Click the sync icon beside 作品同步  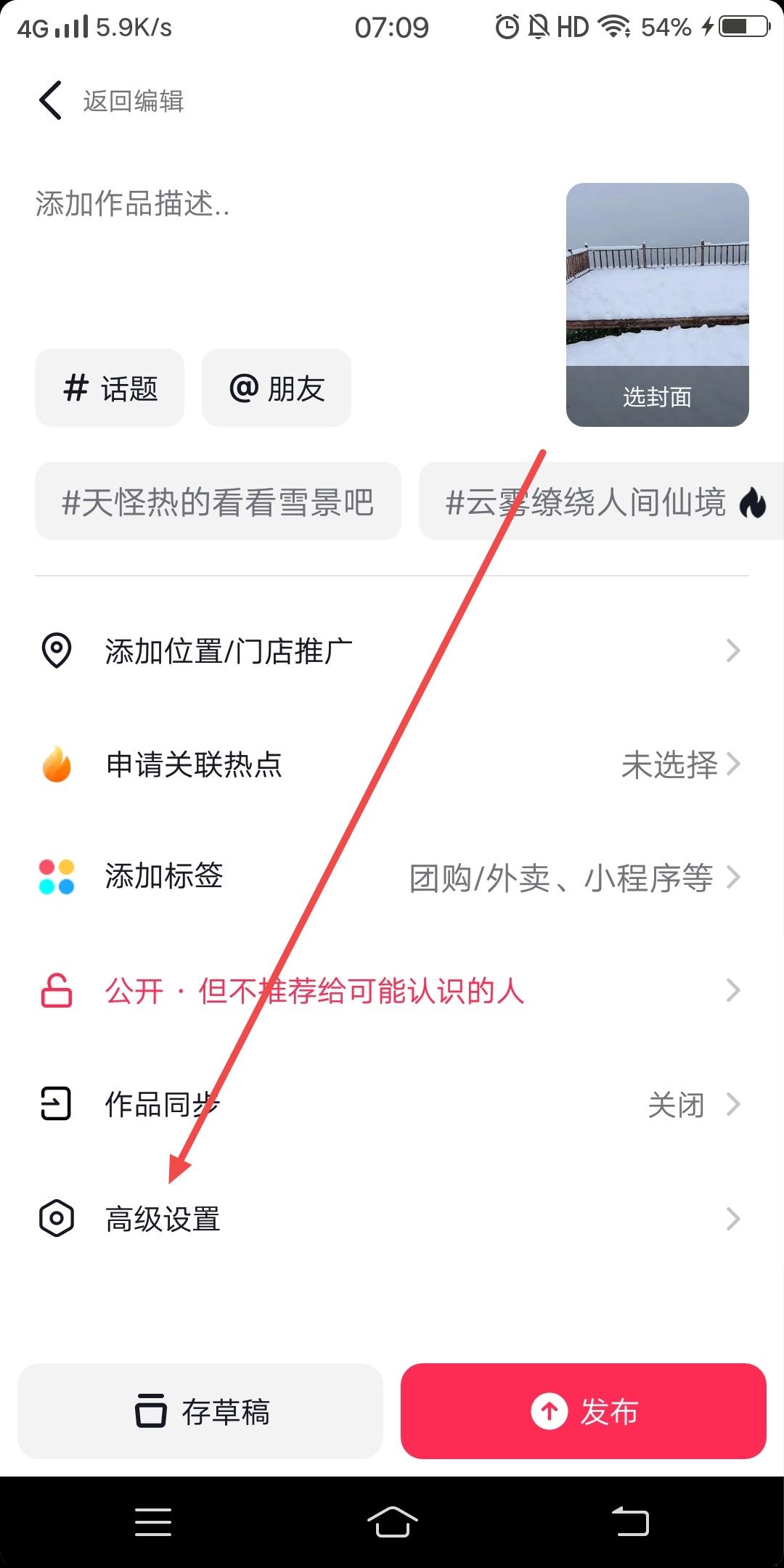click(x=58, y=1103)
